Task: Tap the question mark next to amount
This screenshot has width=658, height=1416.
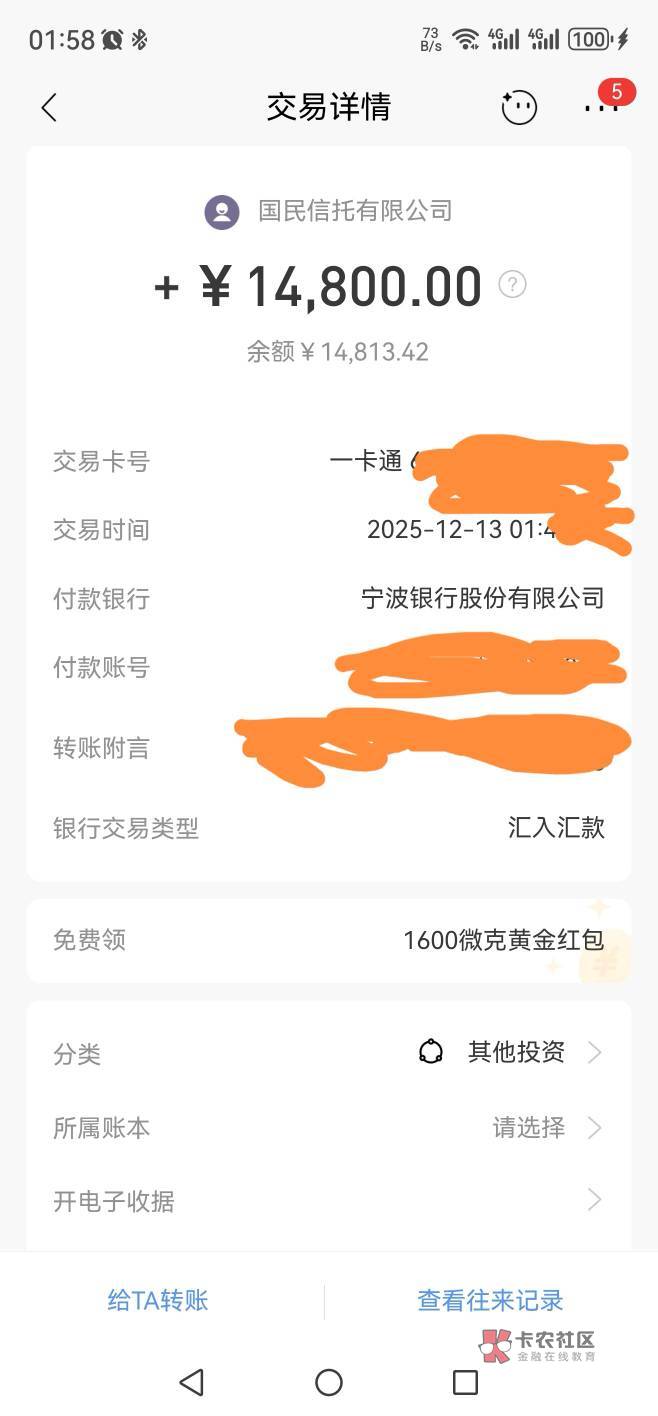Action: click(x=512, y=285)
